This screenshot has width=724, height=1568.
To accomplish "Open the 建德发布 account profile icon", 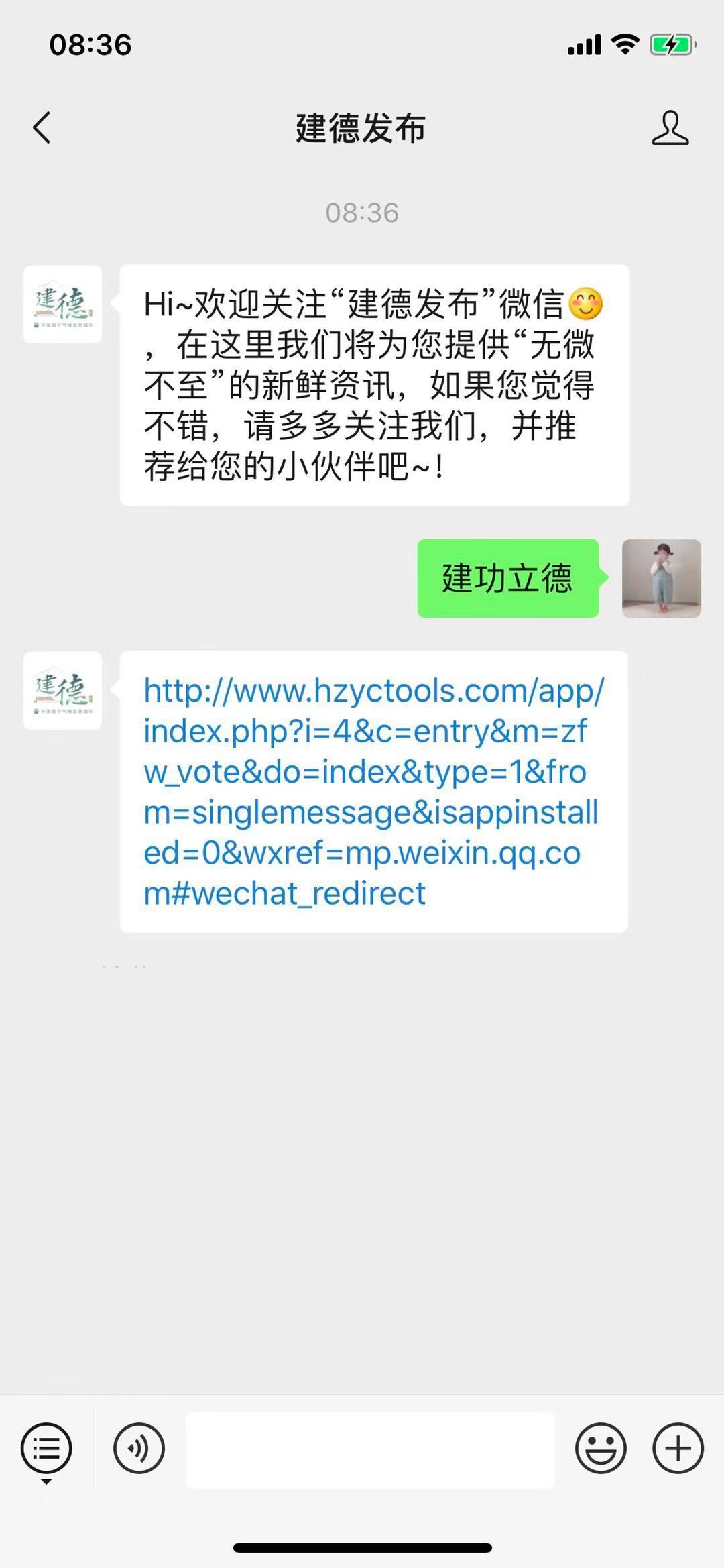I will tap(670, 127).
